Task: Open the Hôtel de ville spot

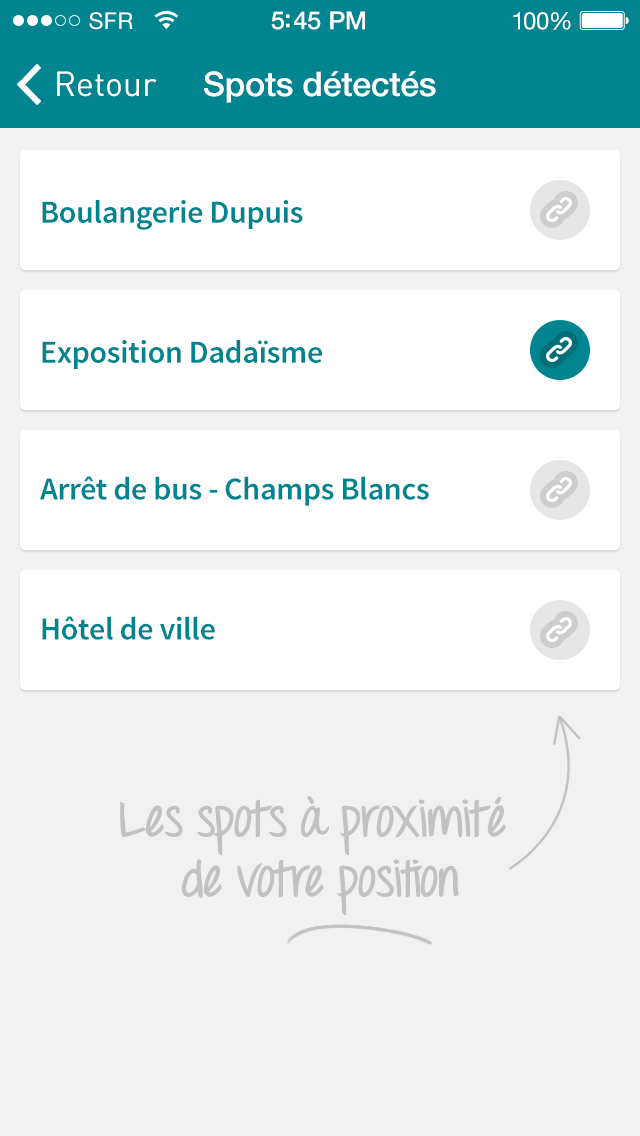Action: point(128,630)
